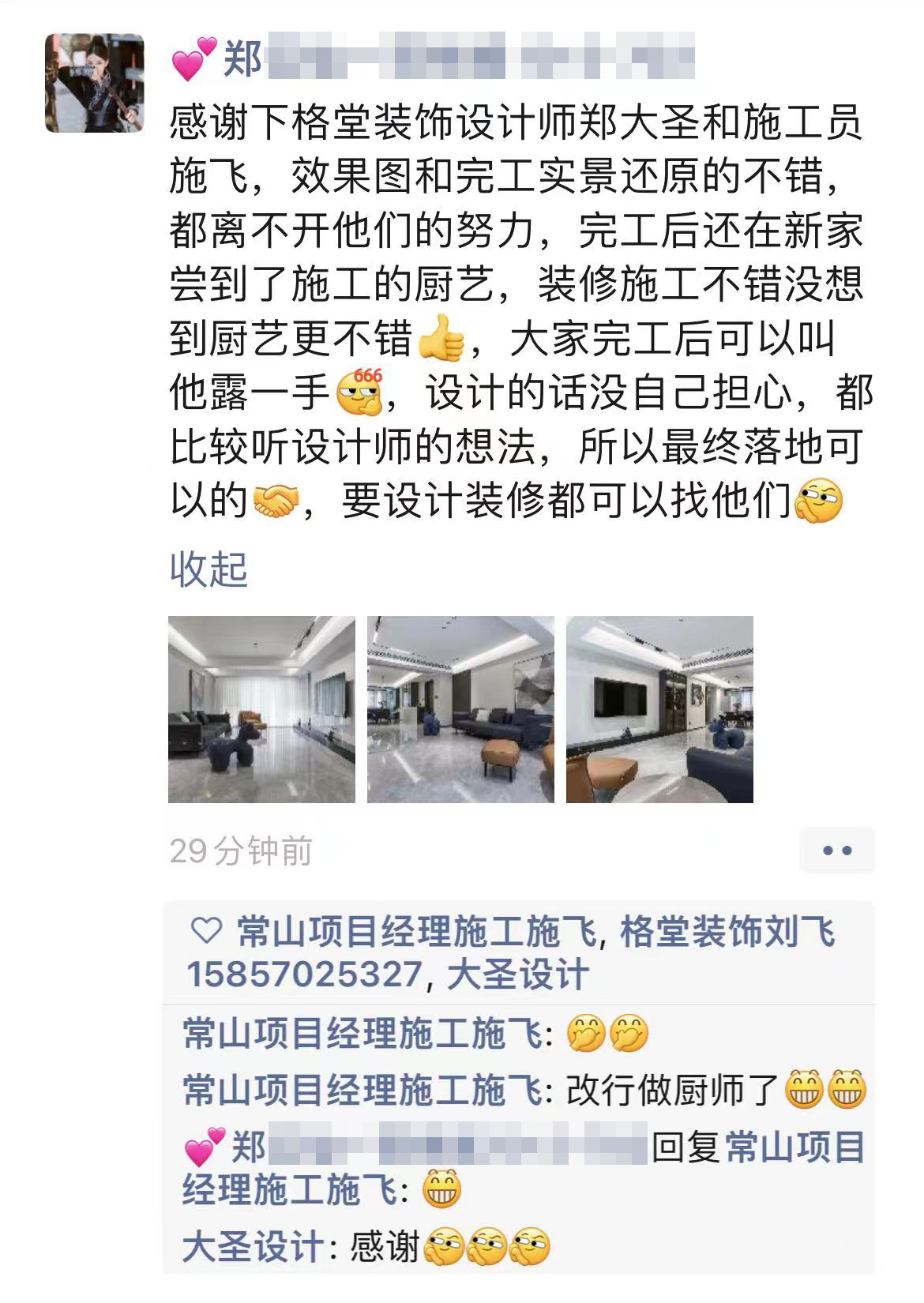Open the third photo with TV wall

pos(659,709)
